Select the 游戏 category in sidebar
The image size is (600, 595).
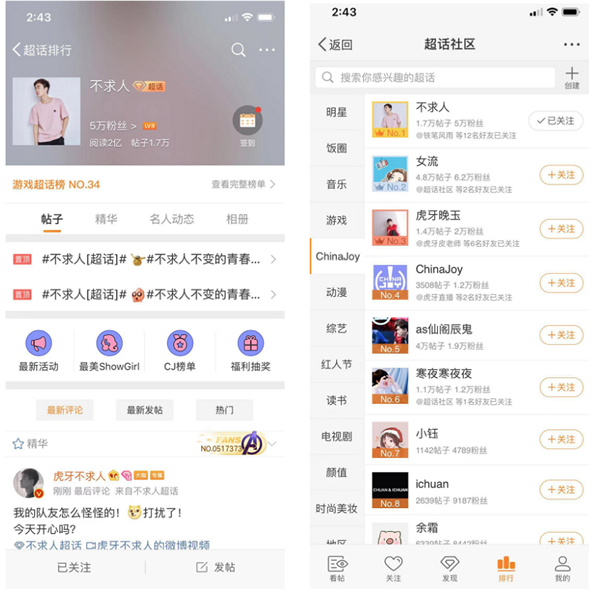(x=337, y=220)
